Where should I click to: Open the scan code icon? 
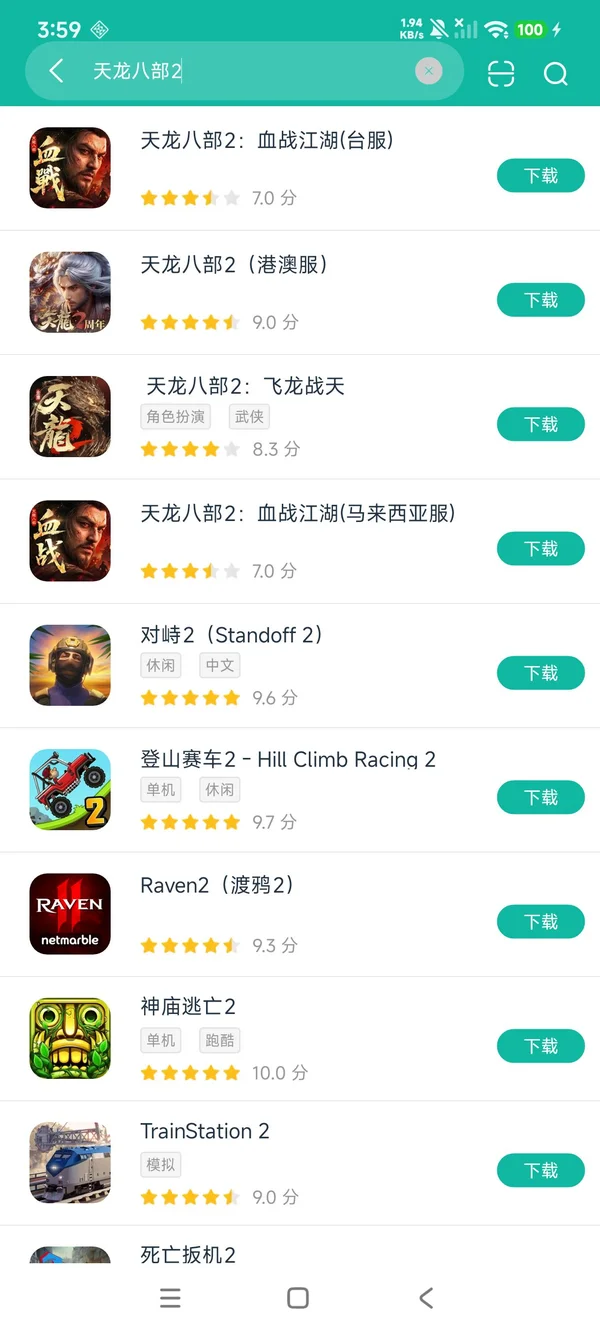point(501,73)
